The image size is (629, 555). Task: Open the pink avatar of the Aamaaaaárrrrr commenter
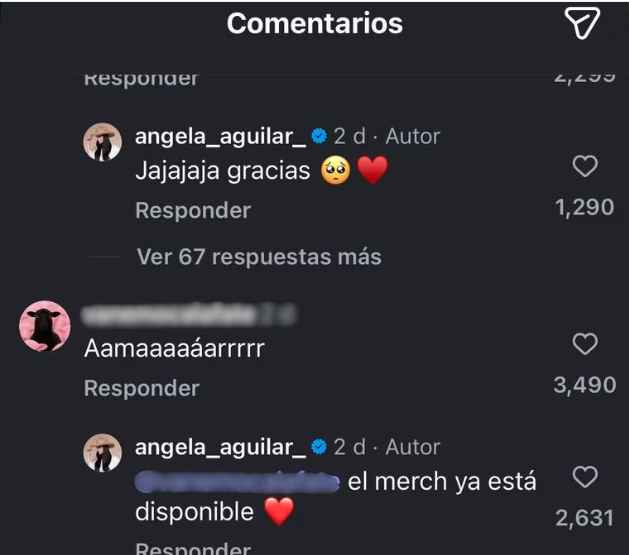pyautogui.click(x=45, y=326)
